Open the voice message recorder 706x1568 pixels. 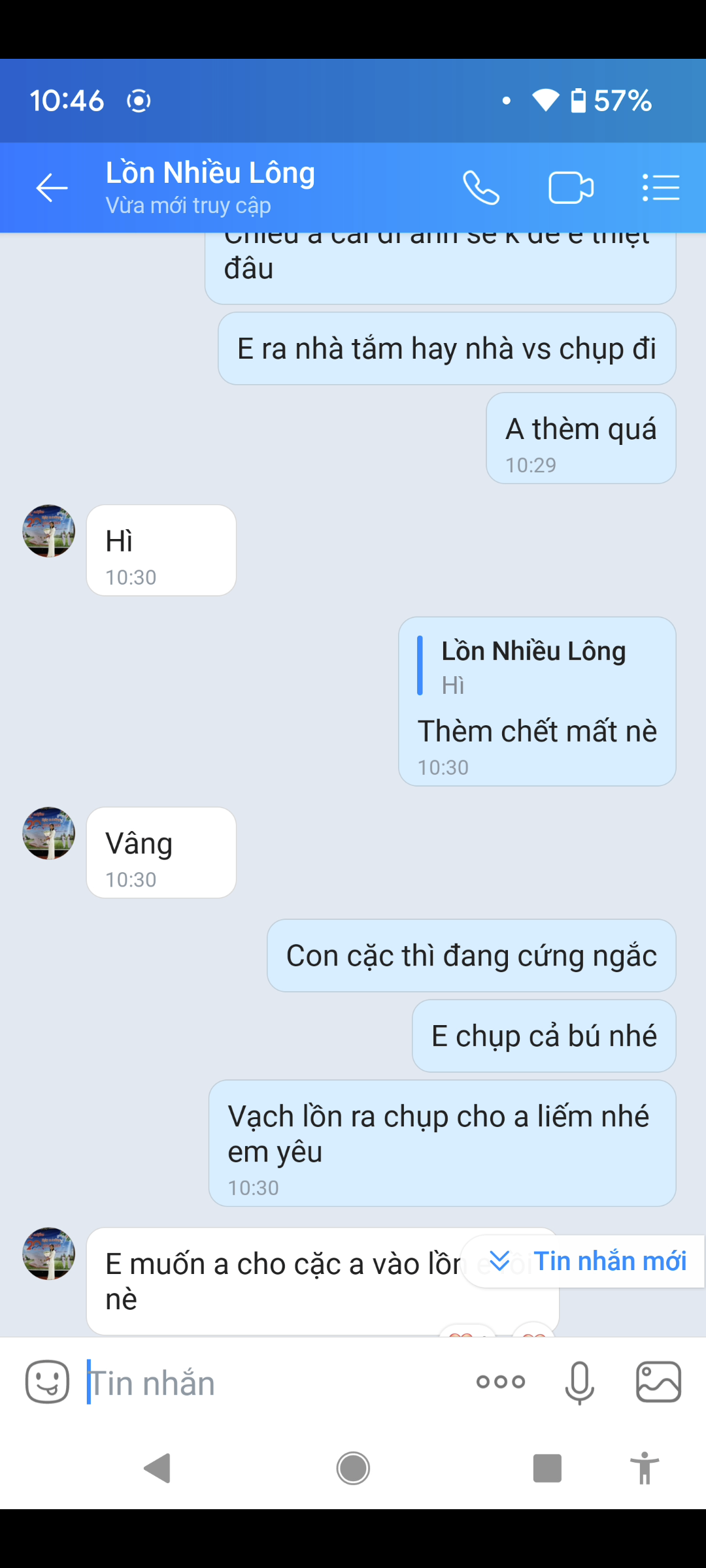point(580,1381)
